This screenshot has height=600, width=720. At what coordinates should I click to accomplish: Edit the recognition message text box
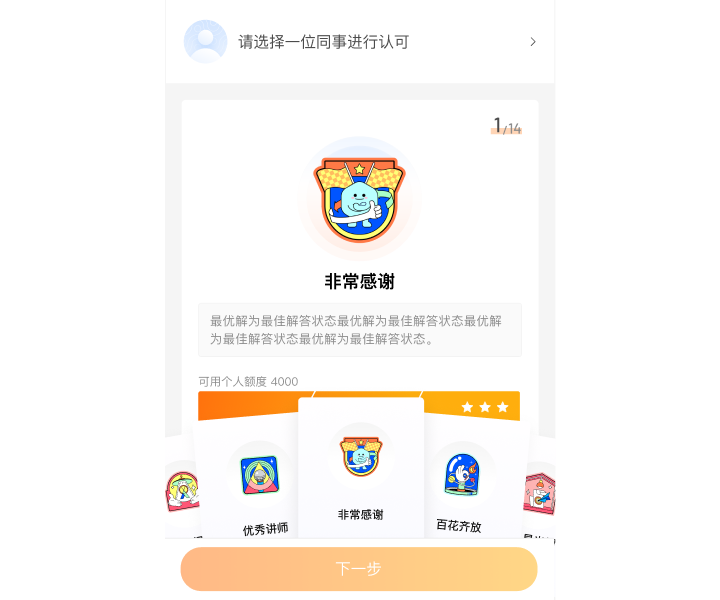click(x=360, y=330)
